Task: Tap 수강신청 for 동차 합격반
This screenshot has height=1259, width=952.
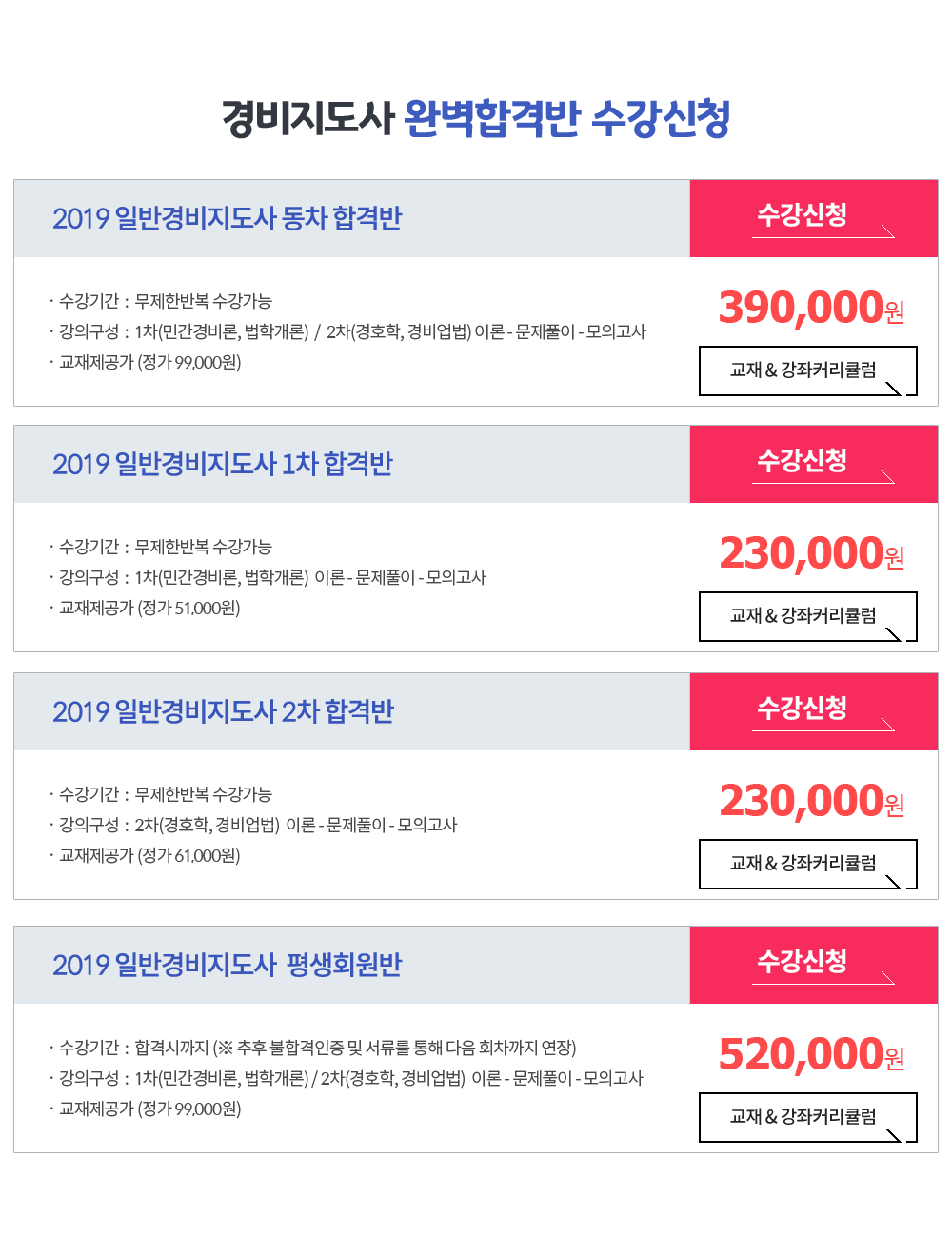Action: pos(814,218)
